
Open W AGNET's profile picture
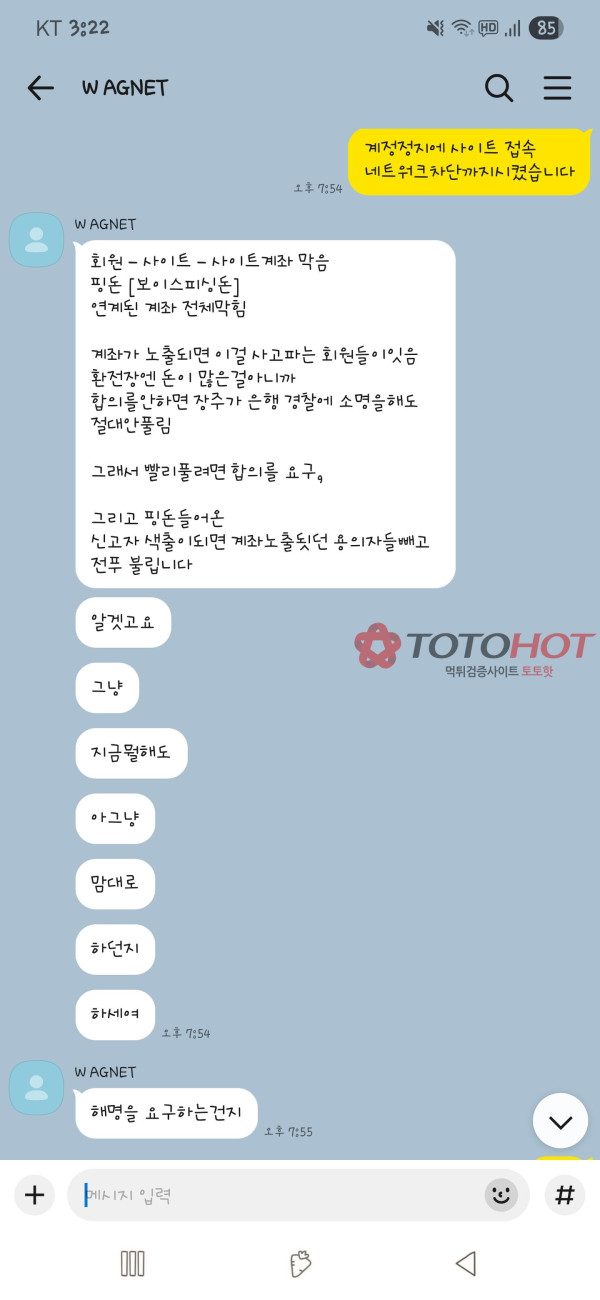(36, 239)
